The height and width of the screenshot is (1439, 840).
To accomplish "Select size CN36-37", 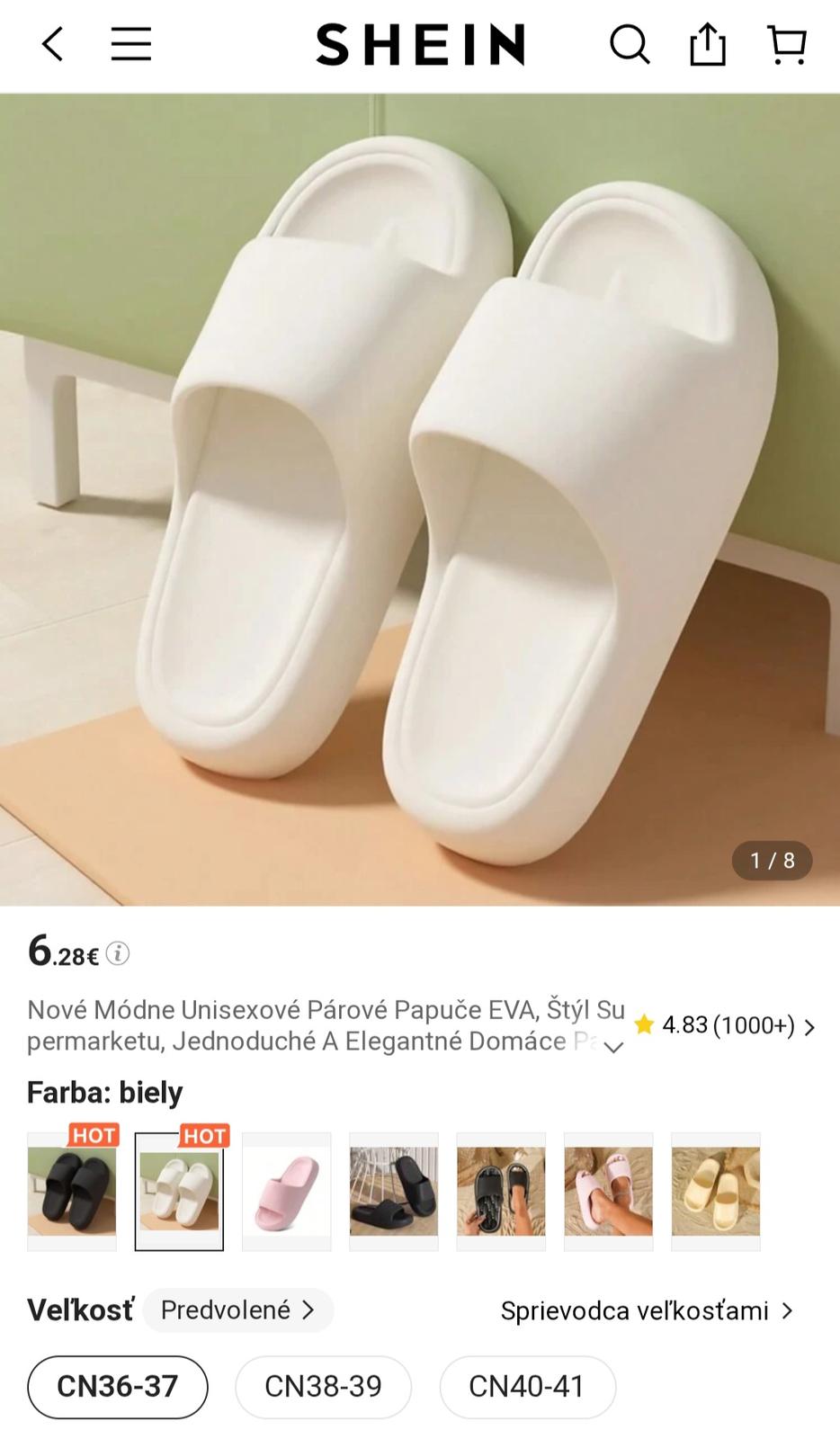I will (118, 1386).
